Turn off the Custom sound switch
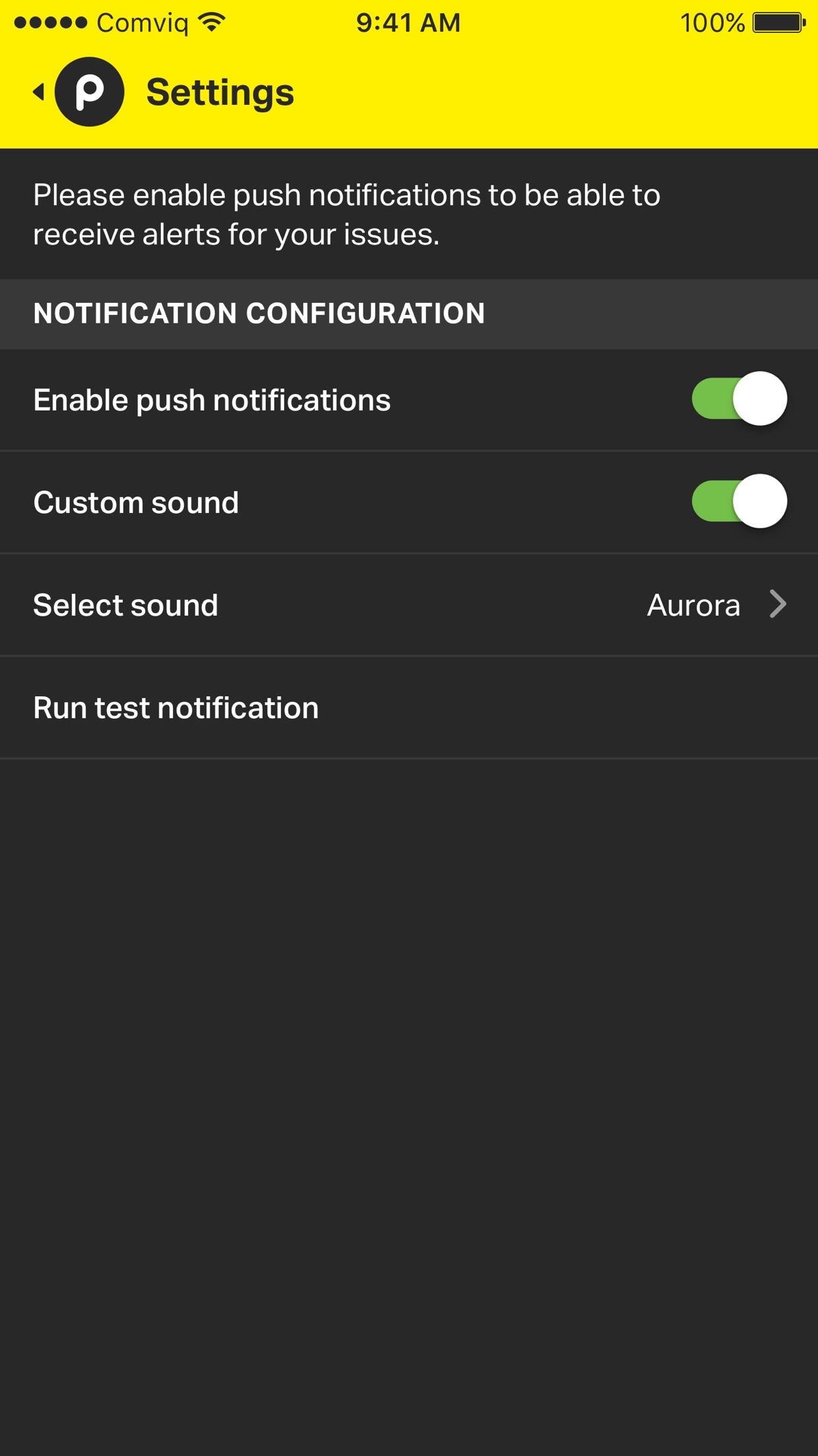Viewport: 818px width, 1456px height. click(x=738, y=502)
